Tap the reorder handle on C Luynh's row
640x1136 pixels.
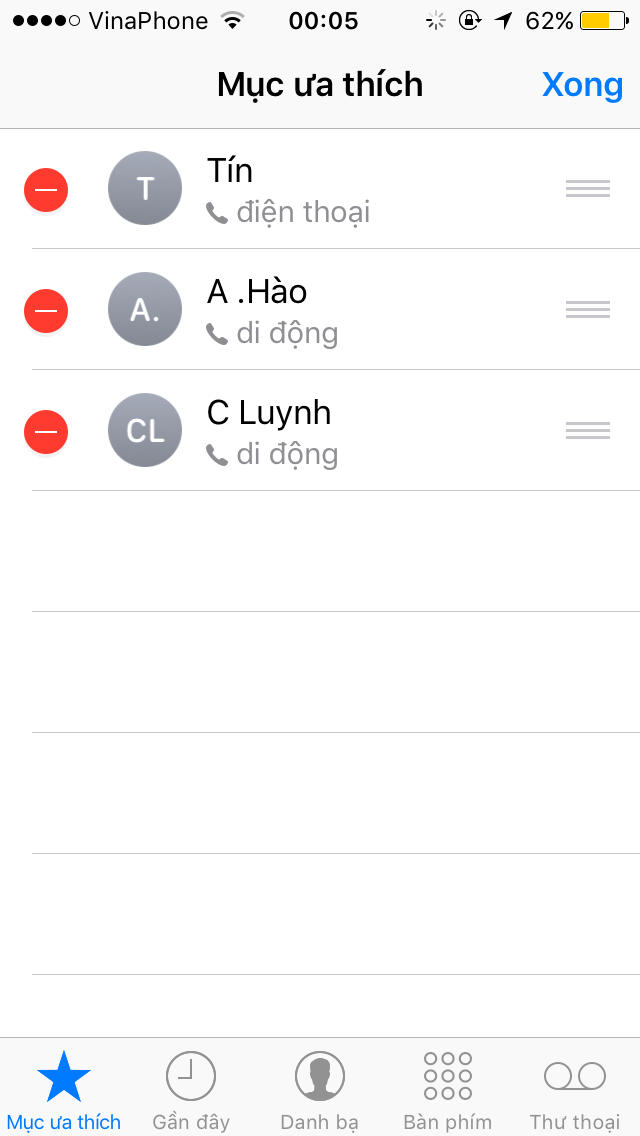pyautogui.click(x=587, y=430)
